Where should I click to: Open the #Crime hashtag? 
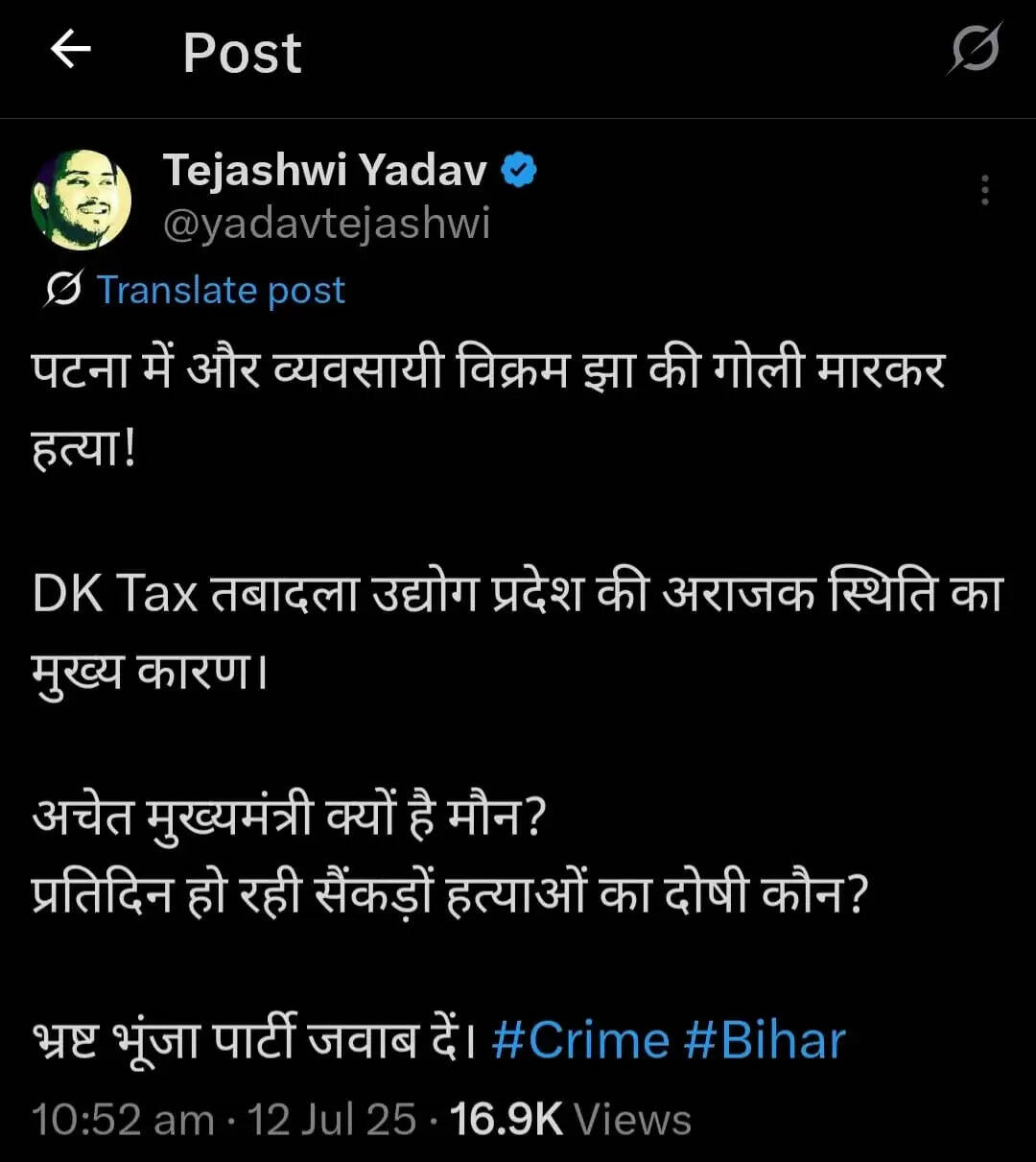(x=579, y=1040)
